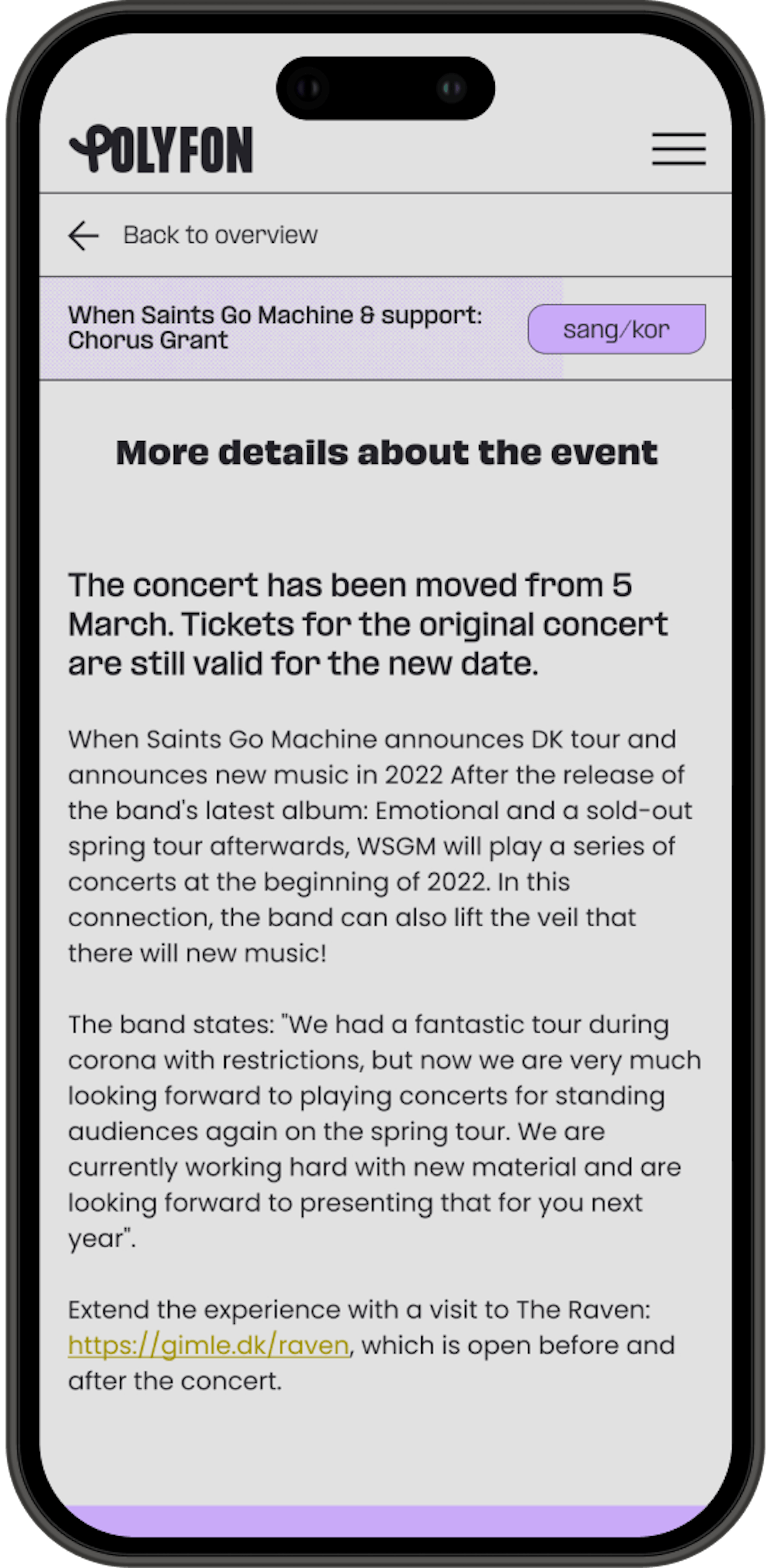This screenshot has width=771, height=1568.
Task: Open the hamburger menu
Action: 678,149
